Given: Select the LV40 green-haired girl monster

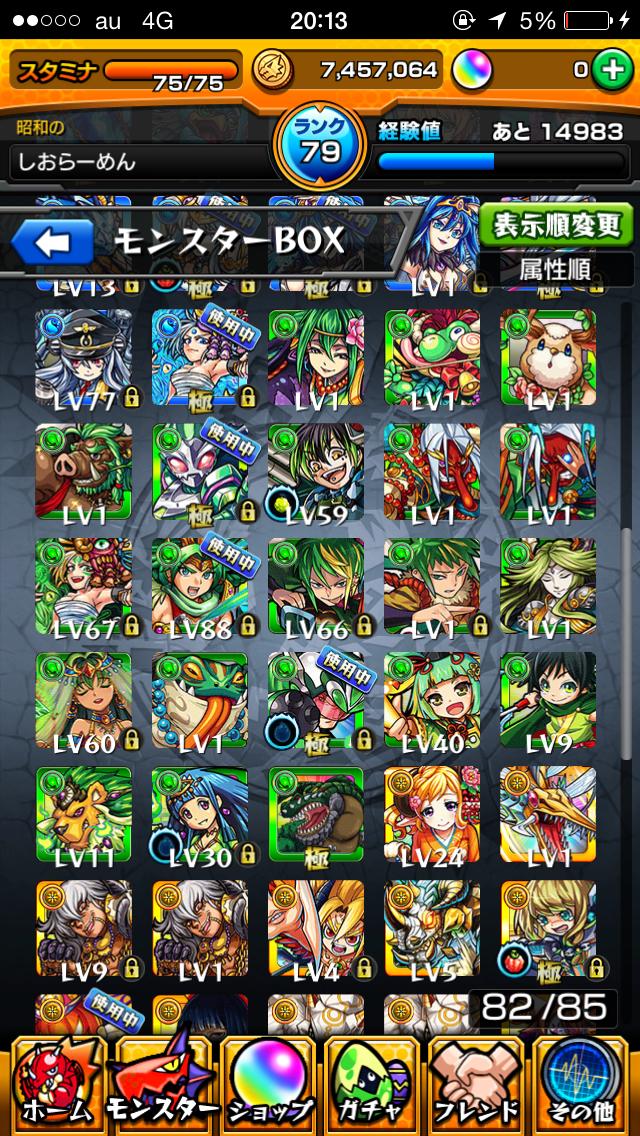Looking at the screenshot, I should (x=432, y=701).
